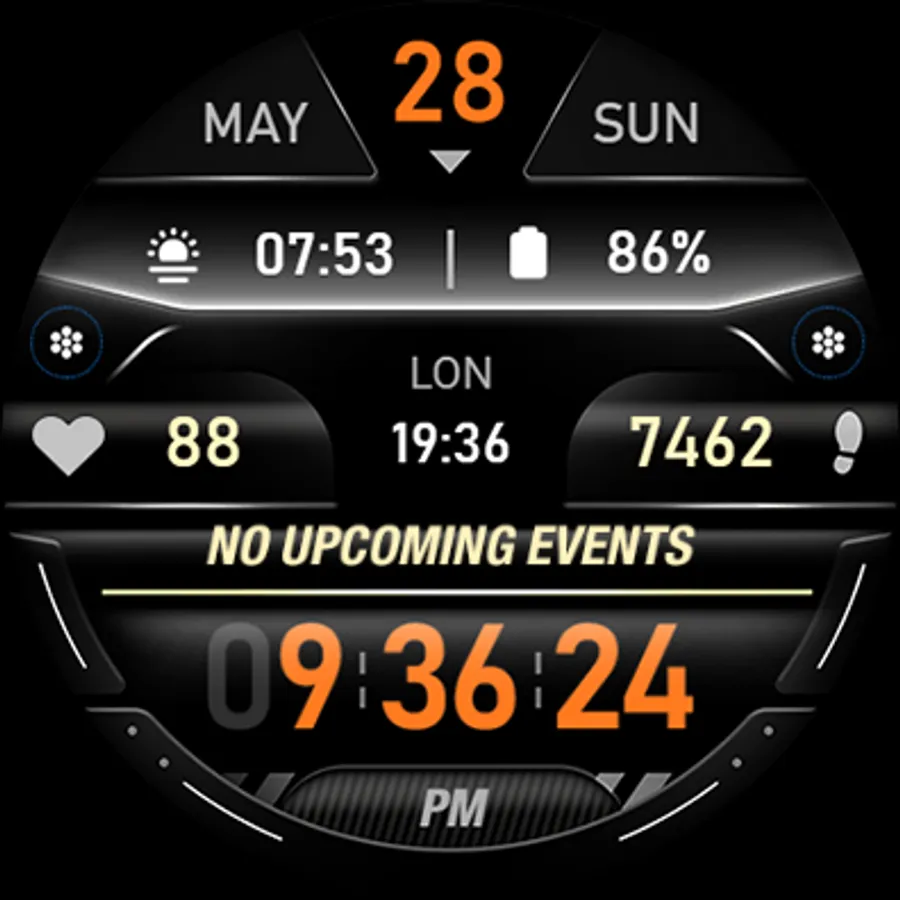Open heart rate reading of 88
The height and width of the screenshot is (900, 900).
pos(137,443)
